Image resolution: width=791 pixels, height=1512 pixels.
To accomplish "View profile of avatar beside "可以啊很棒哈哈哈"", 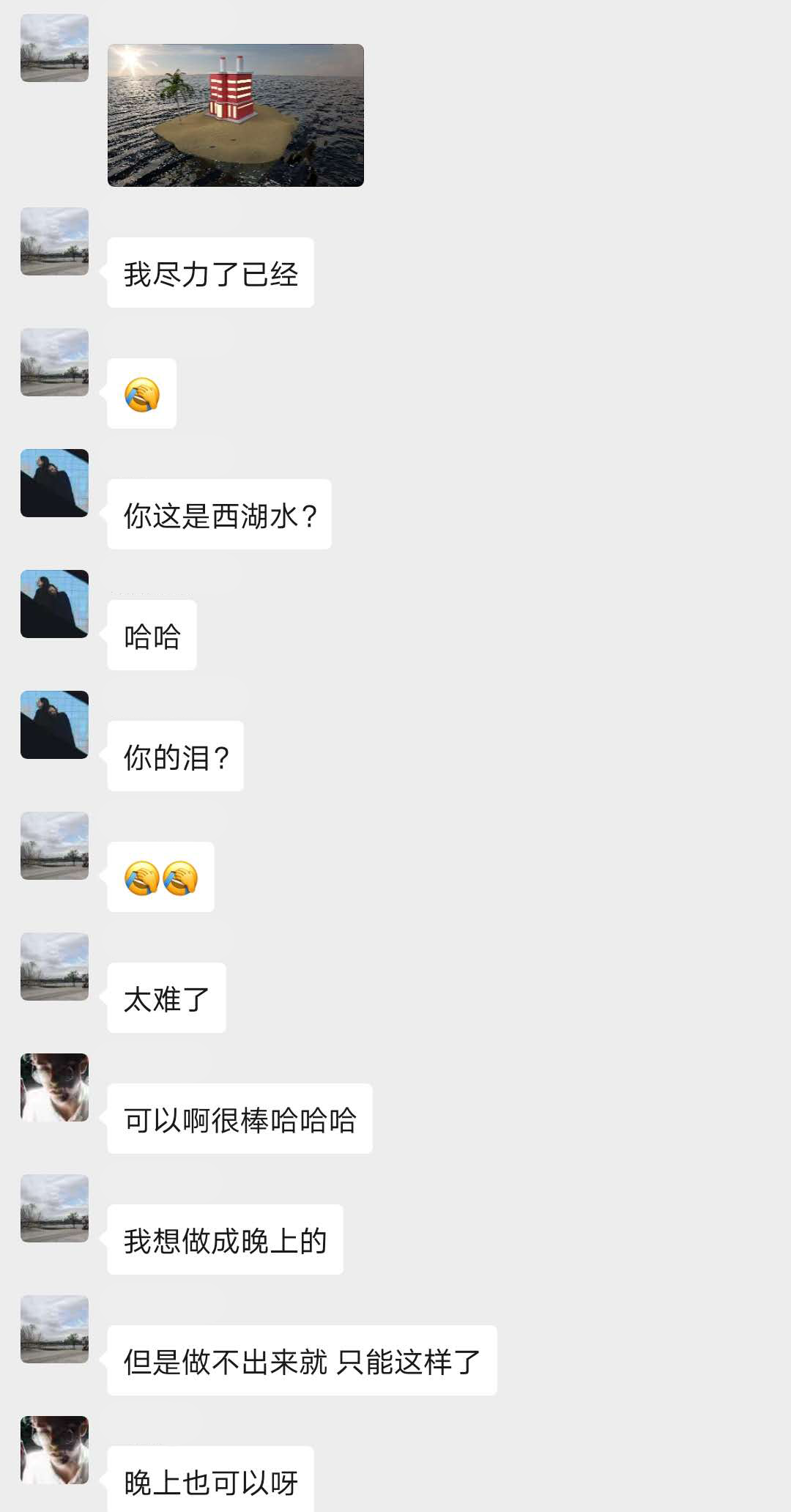I will [54, 1088].
